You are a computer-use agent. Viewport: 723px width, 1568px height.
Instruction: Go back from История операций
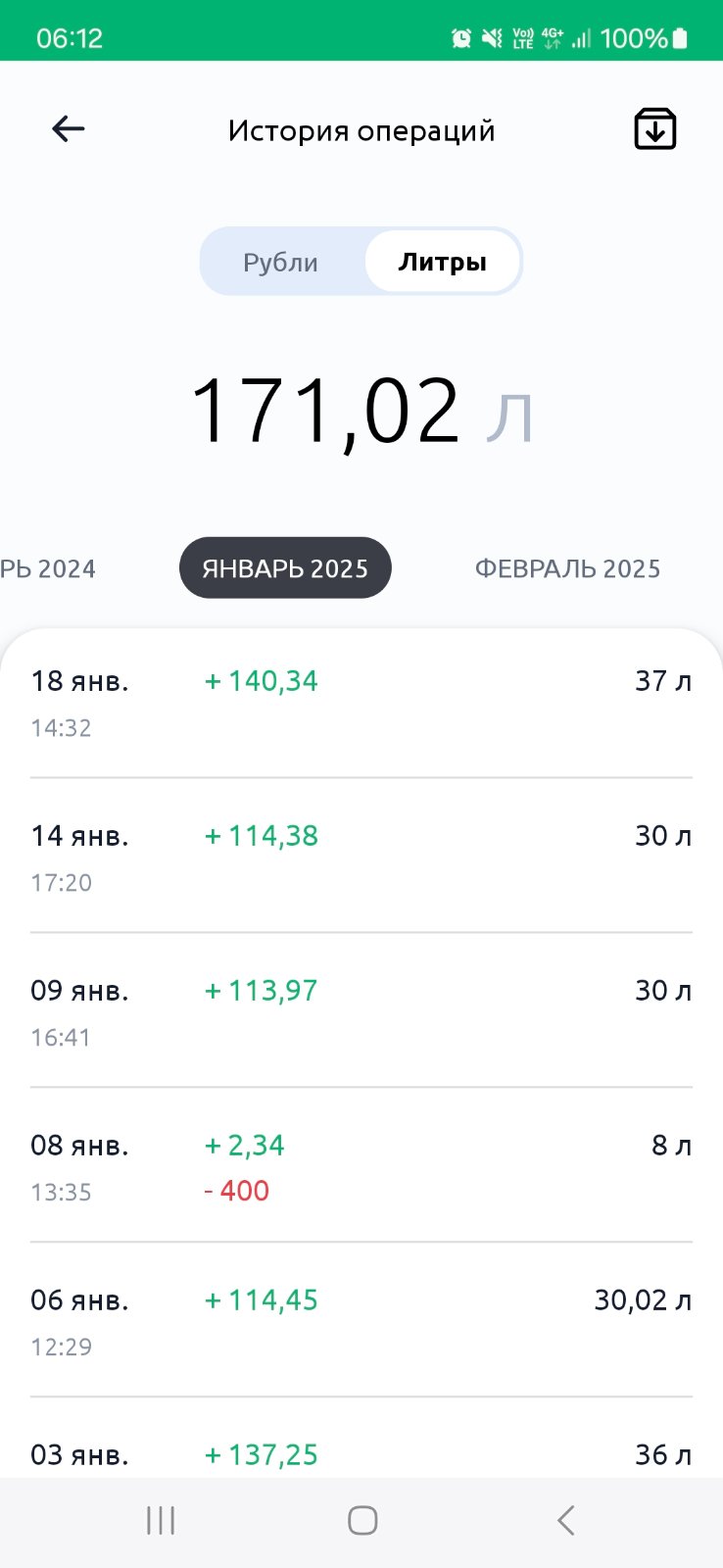69,128
